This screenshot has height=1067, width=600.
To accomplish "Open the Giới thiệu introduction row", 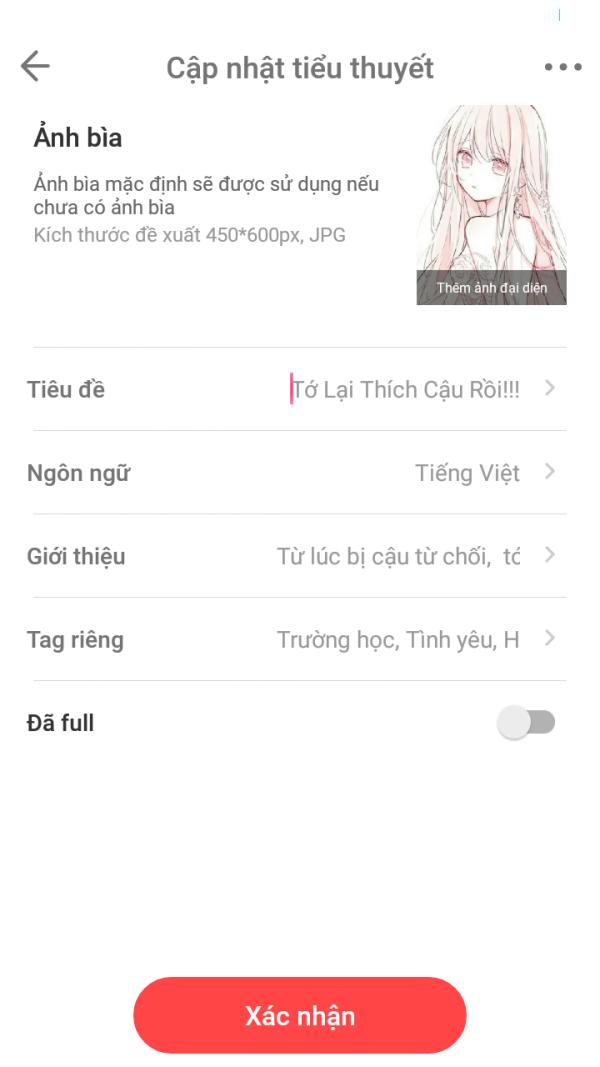I will 300,556.
